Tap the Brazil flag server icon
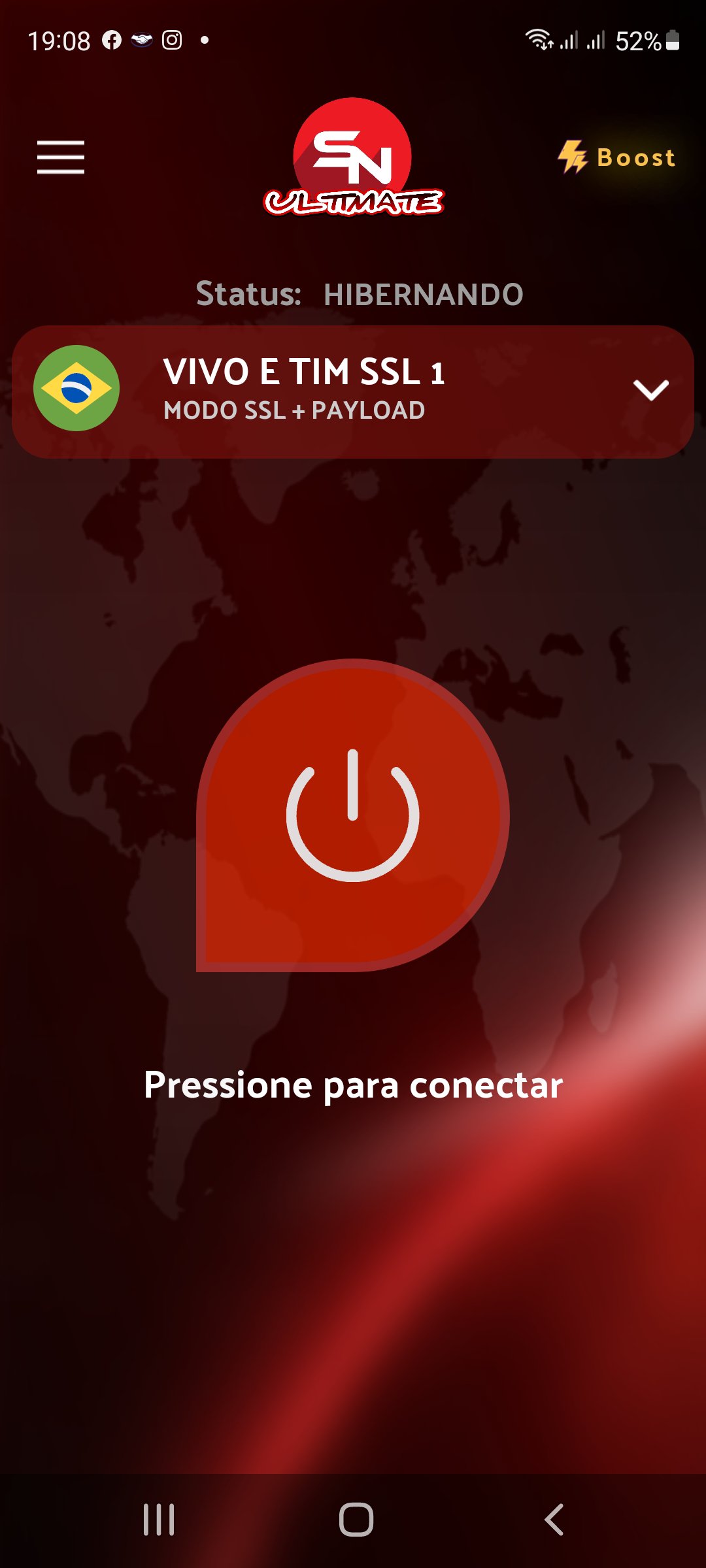This screenshot has height=1568, width=706. (x=78, y=387)
